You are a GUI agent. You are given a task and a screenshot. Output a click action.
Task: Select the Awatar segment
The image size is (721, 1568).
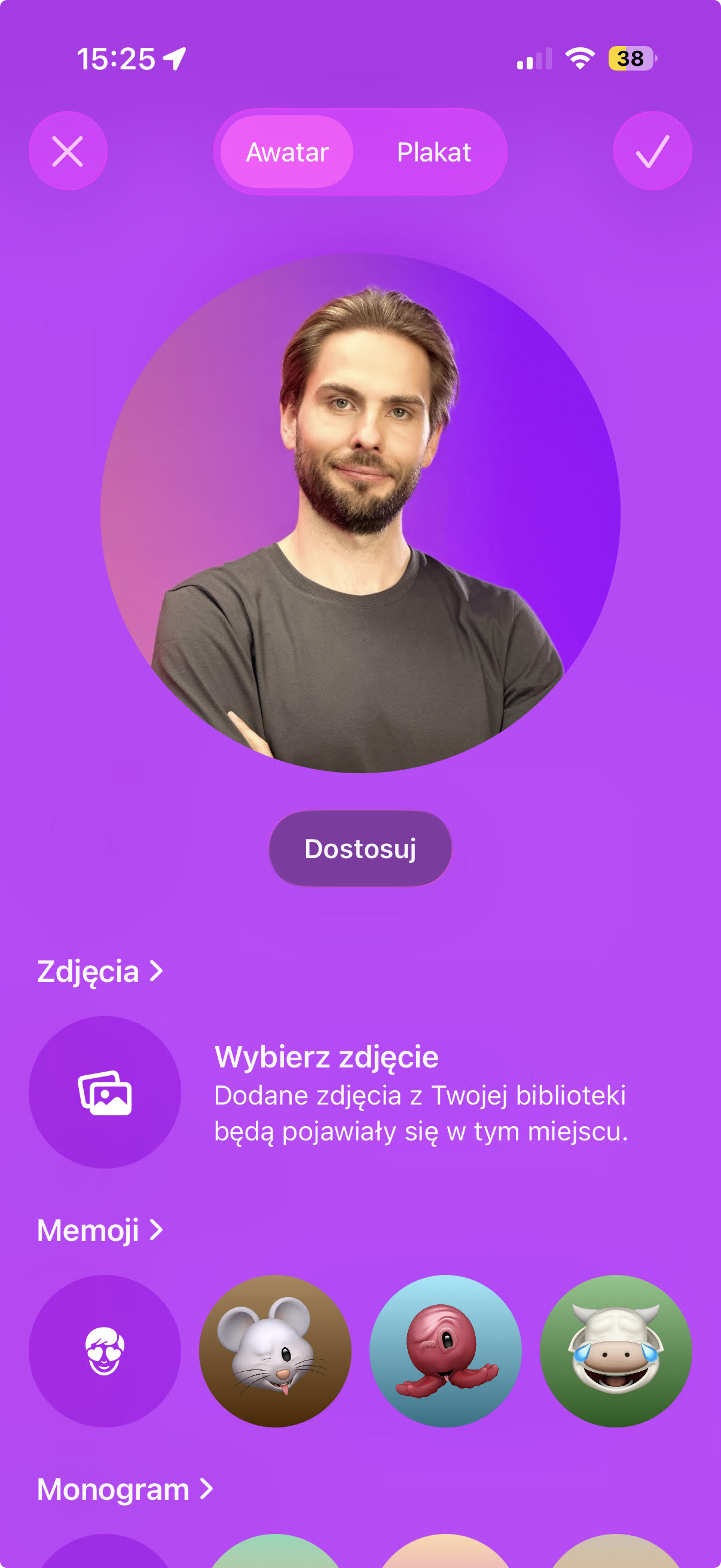(287, 152)
